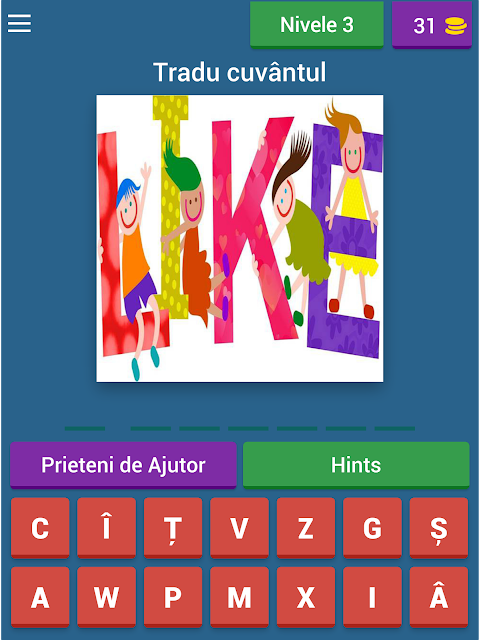Screen dimensions: 479x640
Task: Tap the Nivele 3 button
Action: (x=317, y=25)
